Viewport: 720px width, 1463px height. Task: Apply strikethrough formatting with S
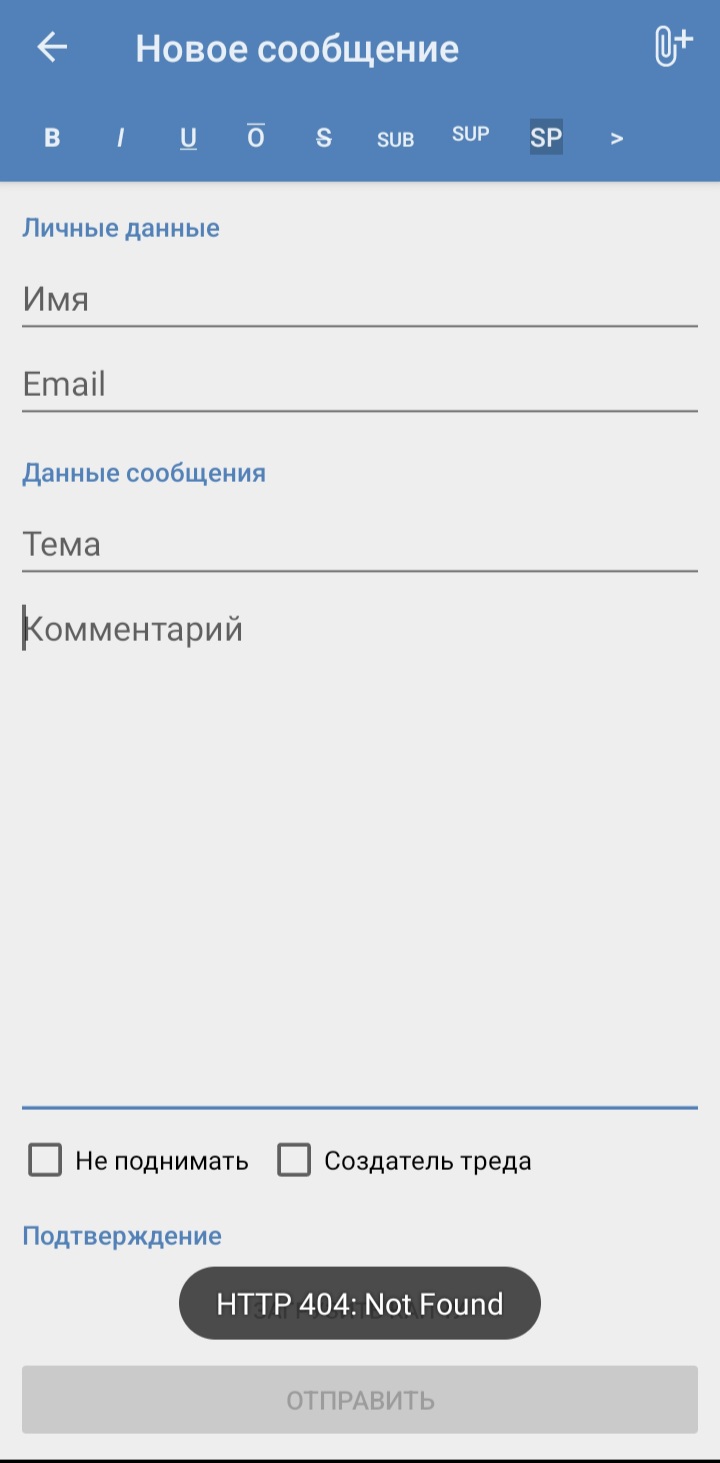323,138
